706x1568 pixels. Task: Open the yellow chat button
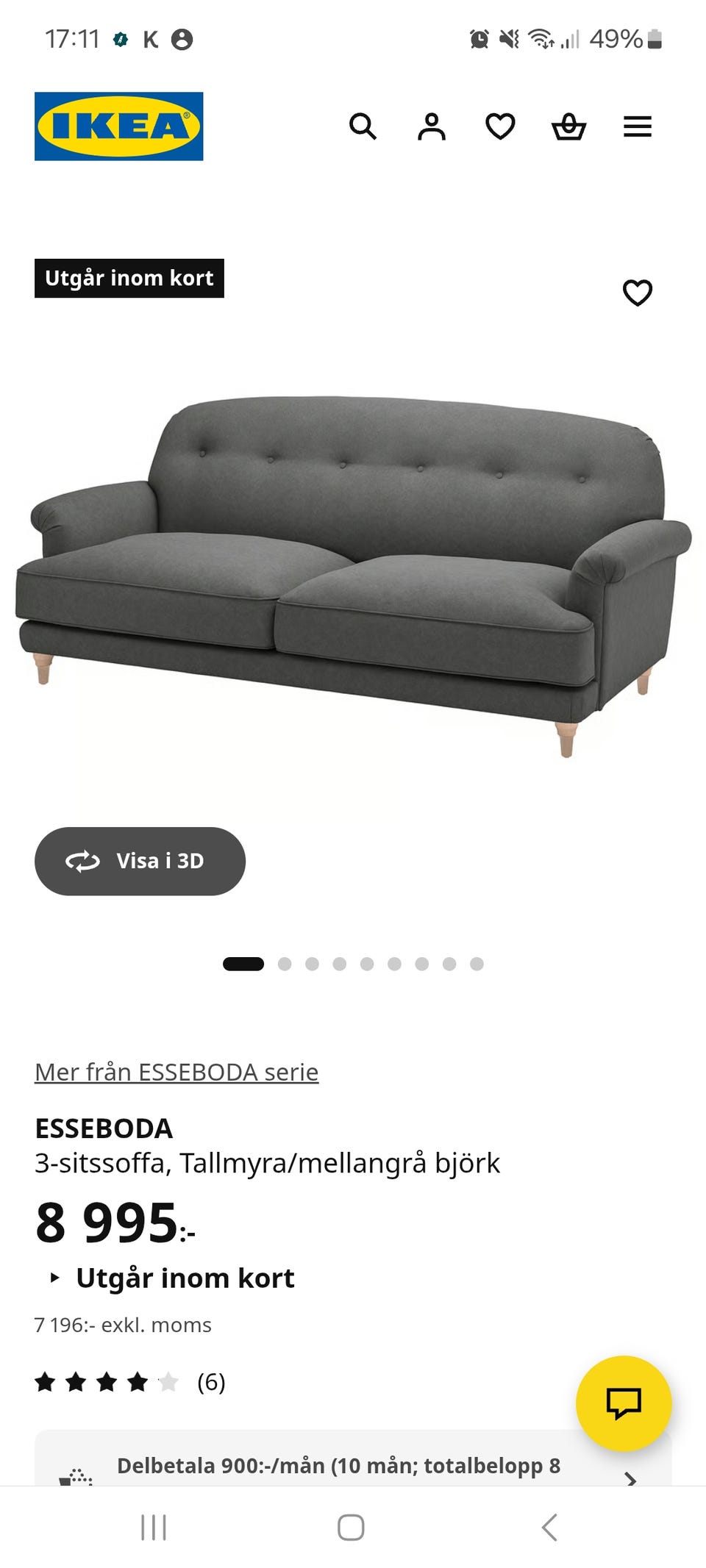tap(624, 1403)
